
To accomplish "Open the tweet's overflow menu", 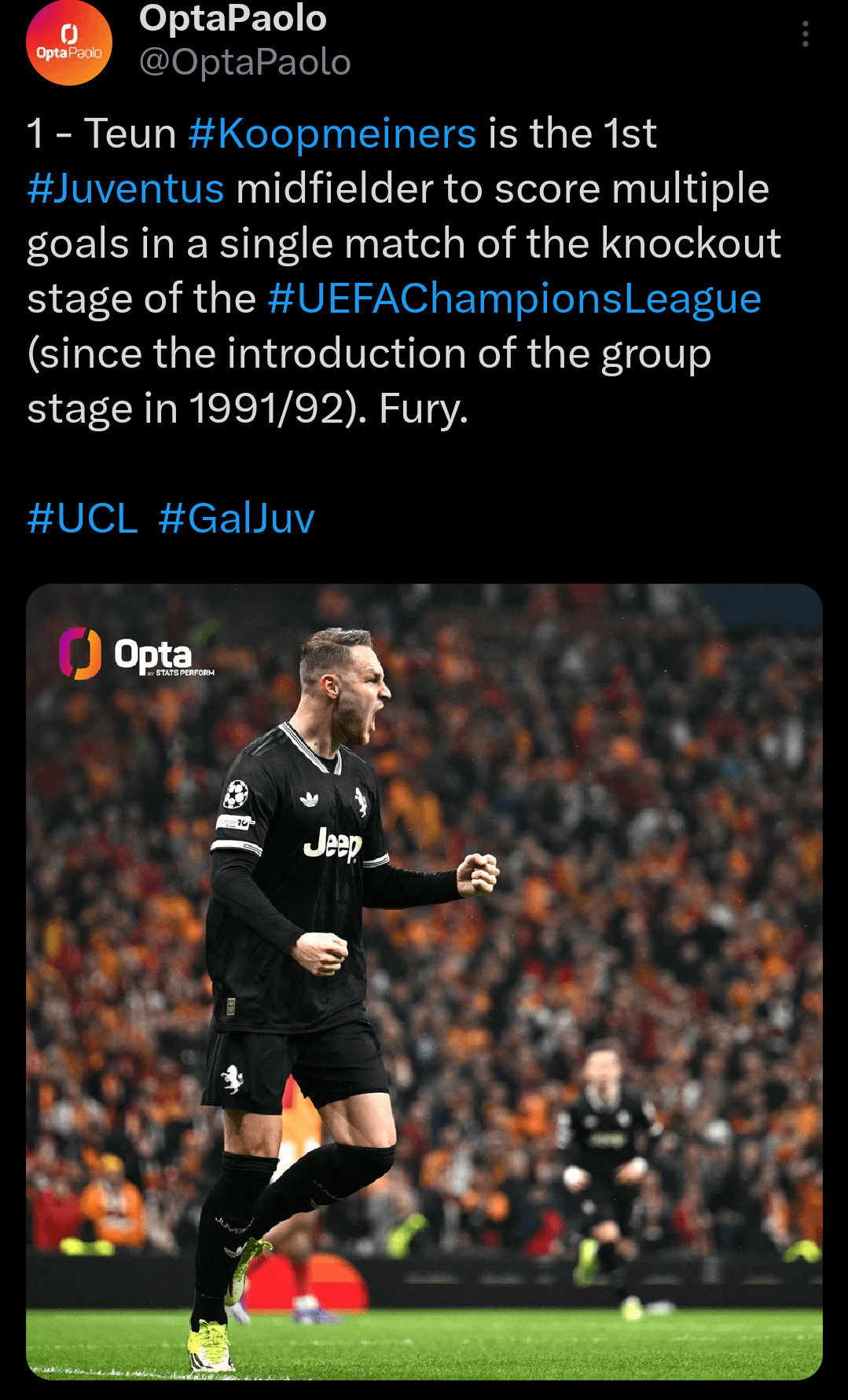I will tap(805, 35).
